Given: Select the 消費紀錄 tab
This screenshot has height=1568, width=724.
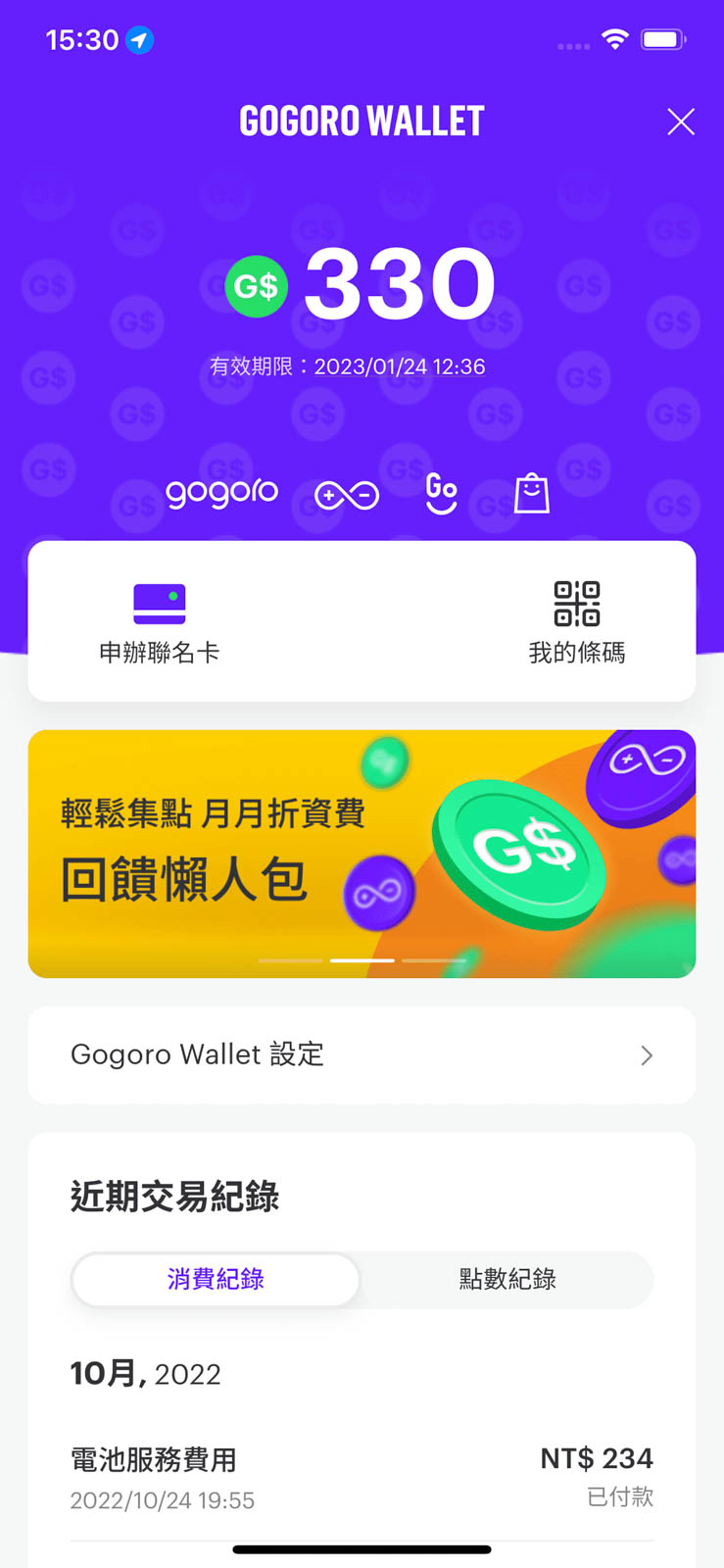Looking at the screenshot, I should (x=216, y=1279).
